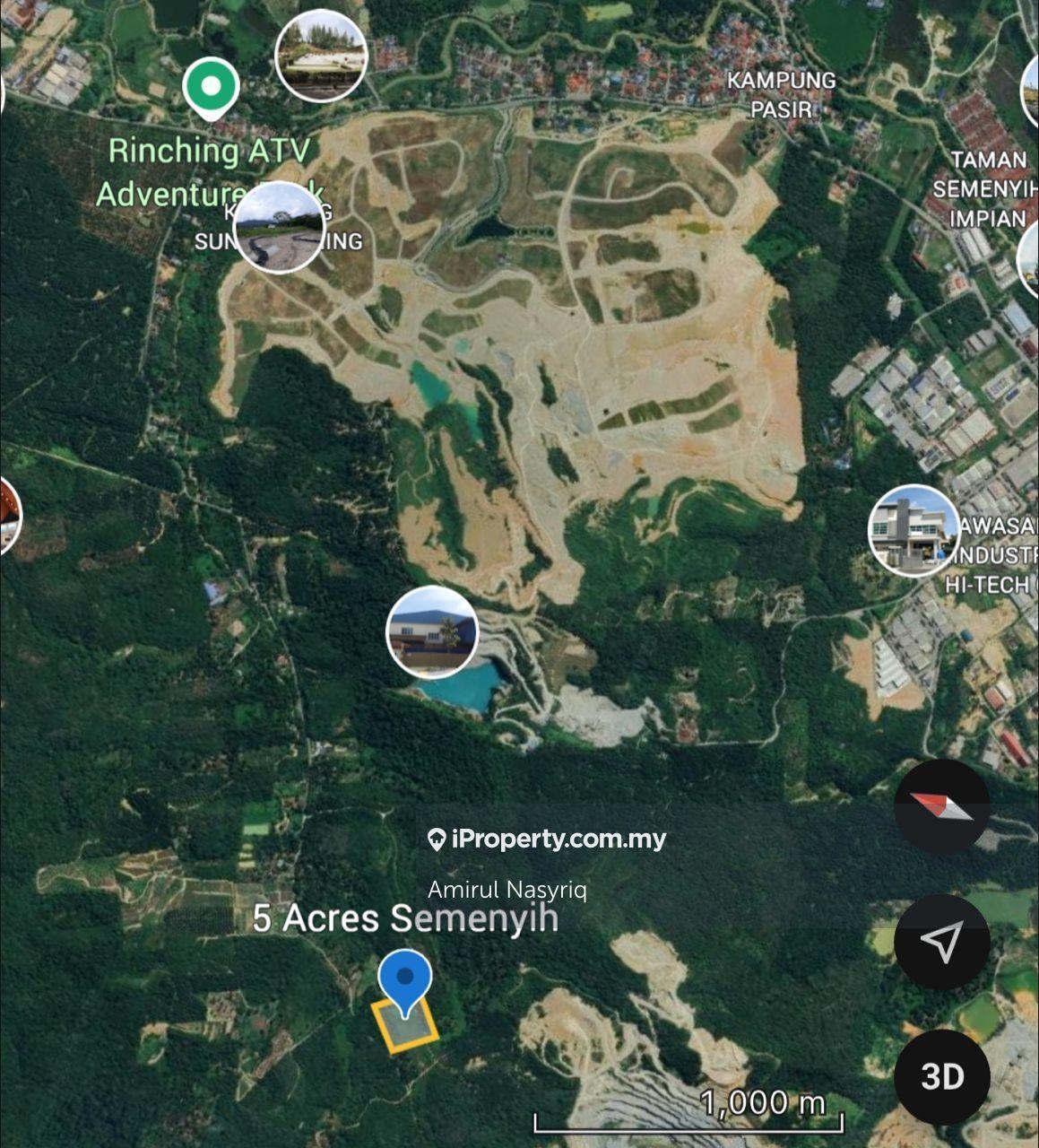Open photo bubble above the turquoise quarry lake
The height and width of the screenshot is (1148, 1039).
[x=432, y=632]
